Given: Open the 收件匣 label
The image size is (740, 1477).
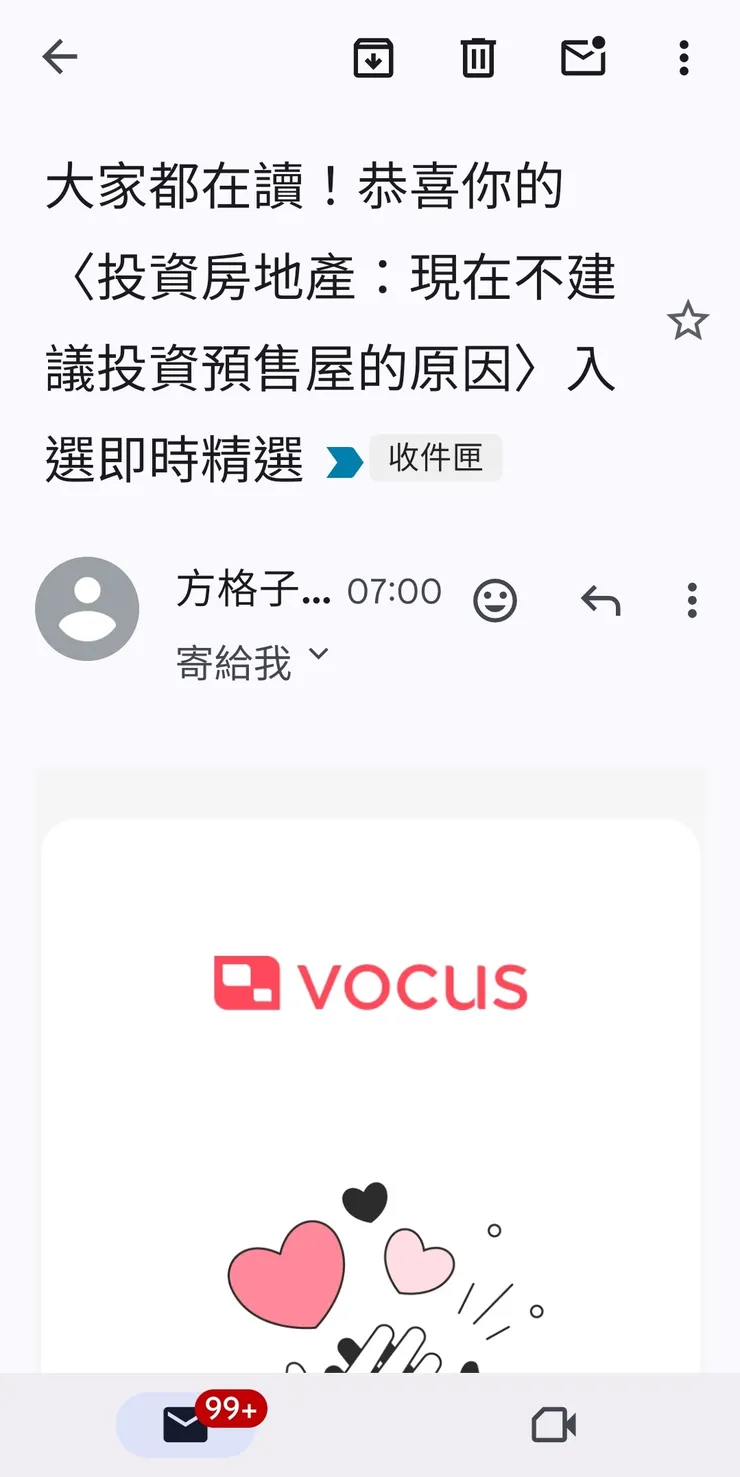Looking at the screenshot, I should point(436,458).
